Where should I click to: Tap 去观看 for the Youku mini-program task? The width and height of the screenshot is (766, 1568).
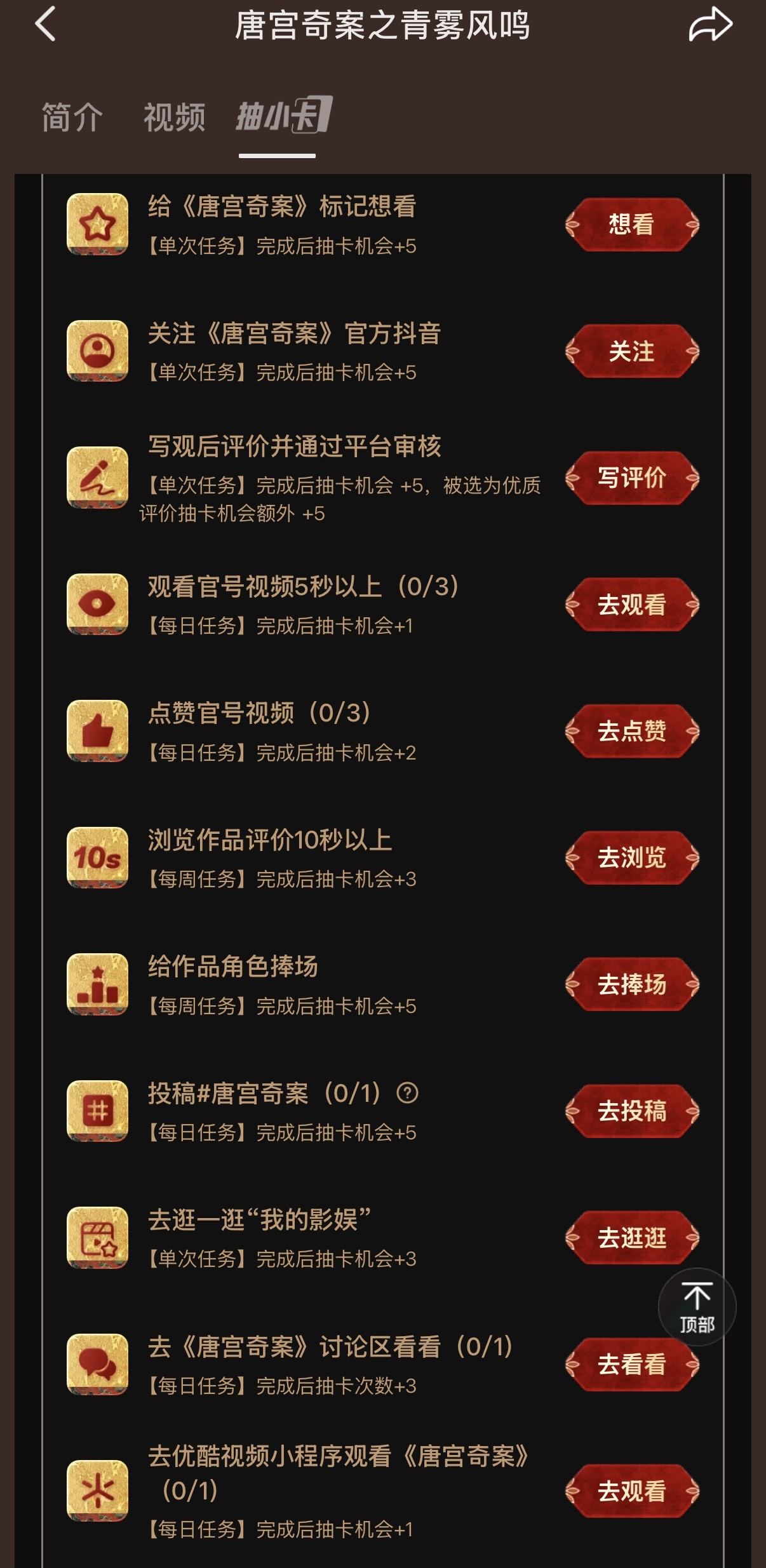pyautogui.click(x=632, y=1491)
